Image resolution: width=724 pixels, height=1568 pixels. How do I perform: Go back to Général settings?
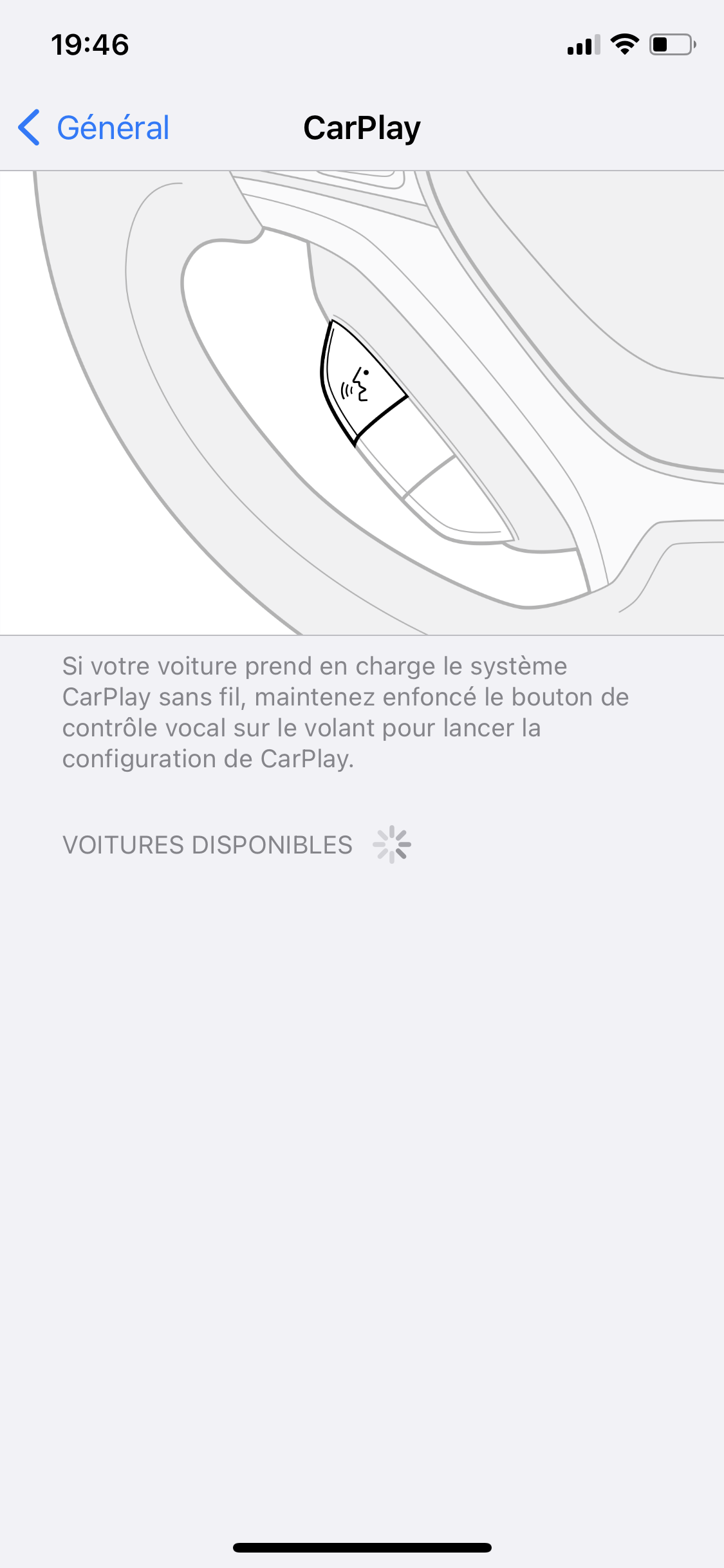coord(94,127)
